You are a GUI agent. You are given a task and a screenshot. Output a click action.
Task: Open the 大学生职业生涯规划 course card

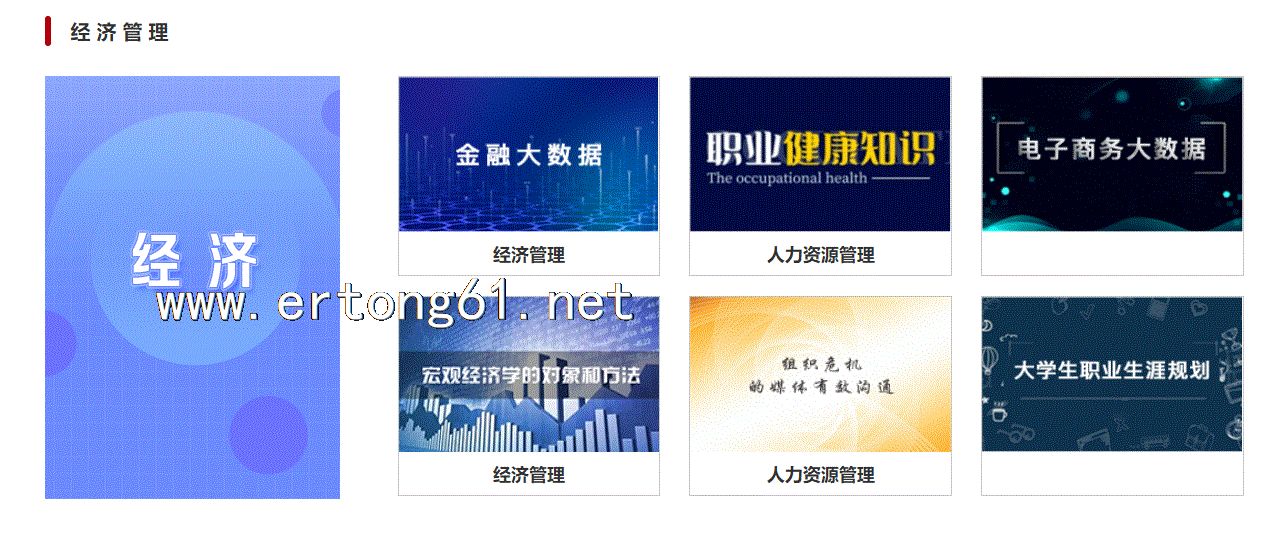(x=1112, y=375)
